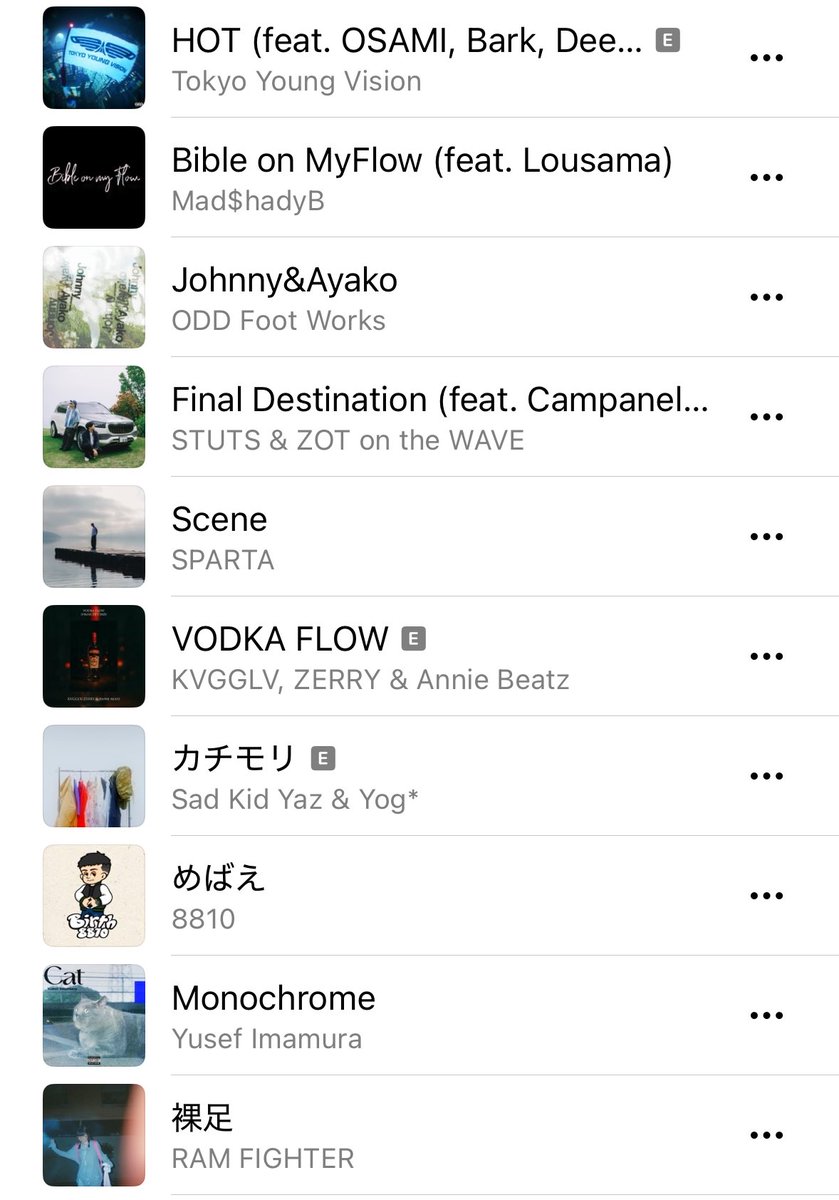Open more options for HOT
The height and width of the screenshot is (1200, 839).
766,58
